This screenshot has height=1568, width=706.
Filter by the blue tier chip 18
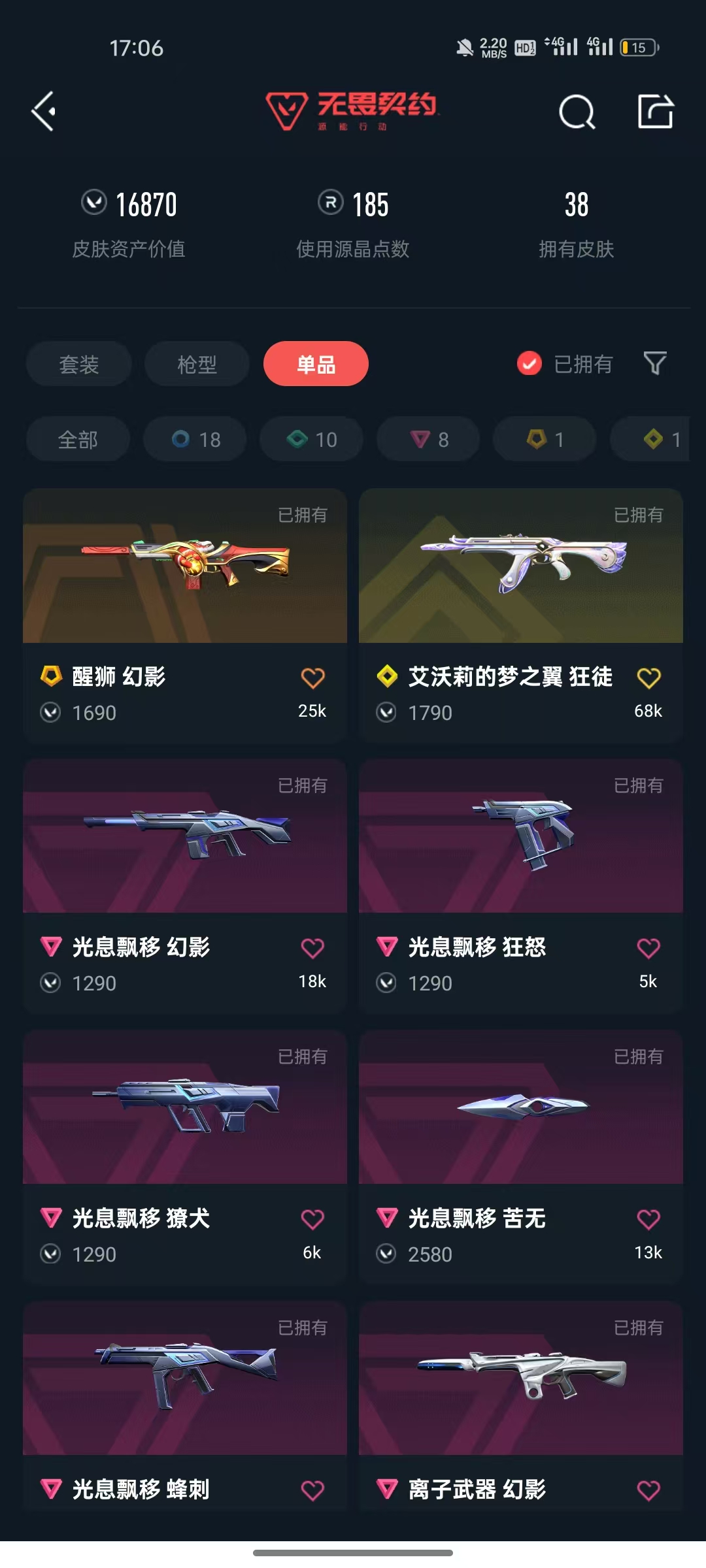point(195,440)
